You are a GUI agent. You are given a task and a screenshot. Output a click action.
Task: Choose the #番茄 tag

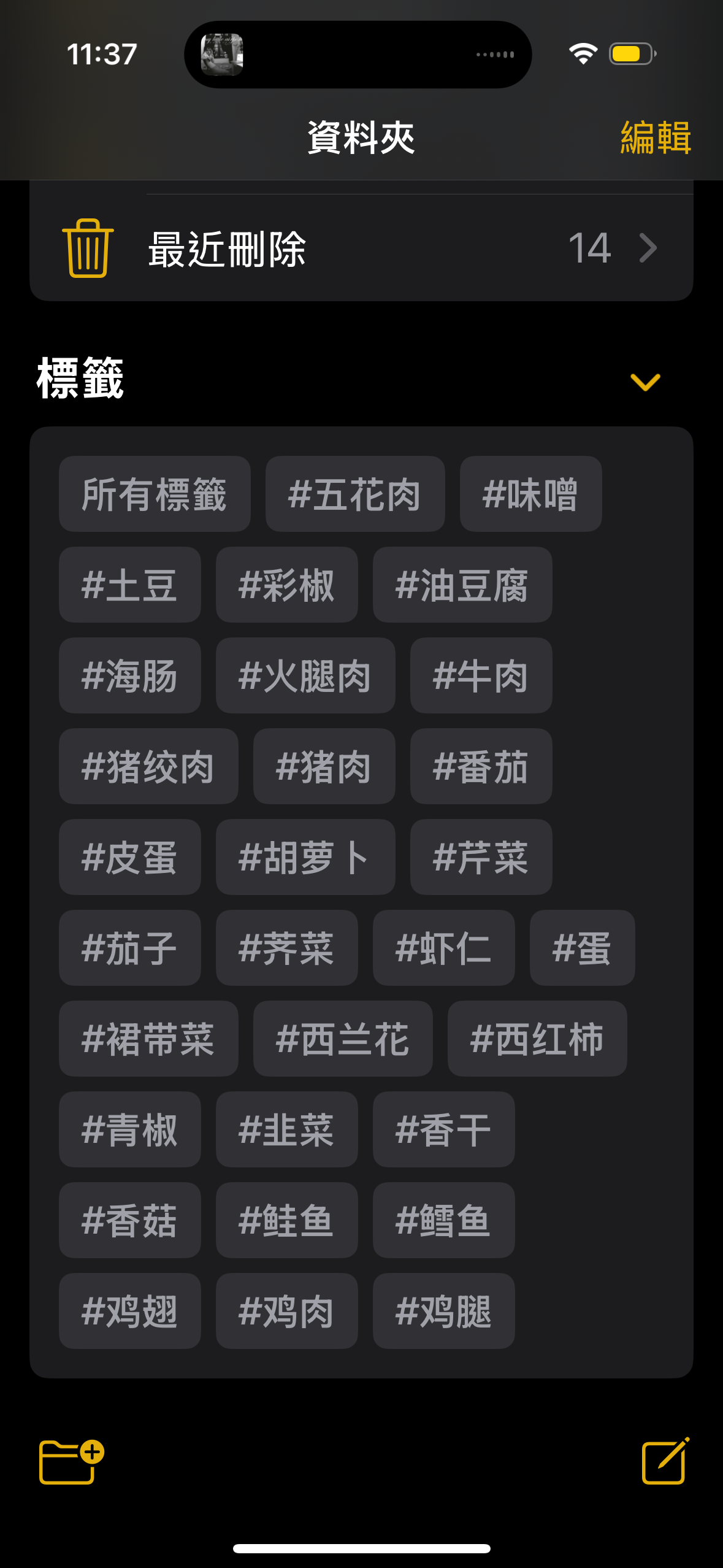point(481,766)
